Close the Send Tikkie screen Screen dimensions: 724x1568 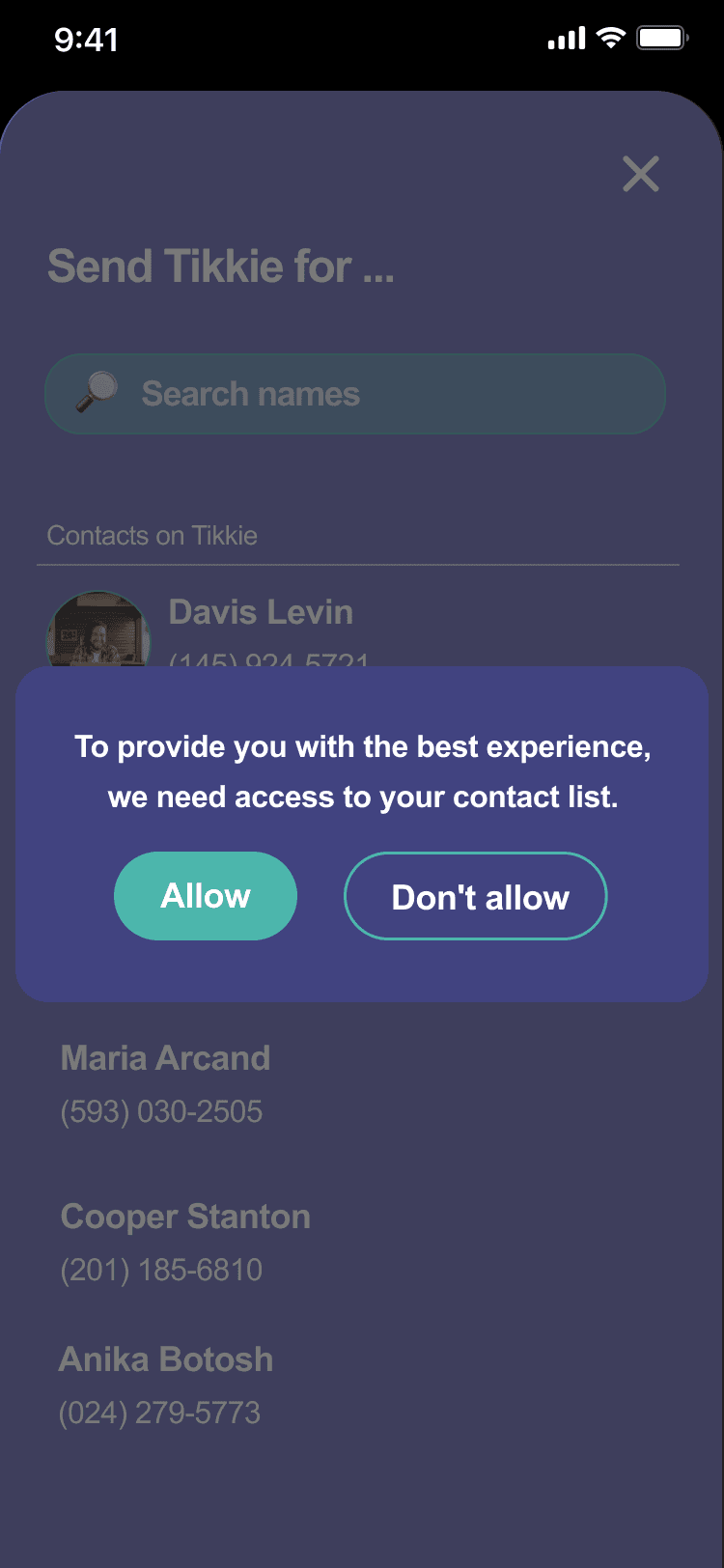tap(640, 175)
